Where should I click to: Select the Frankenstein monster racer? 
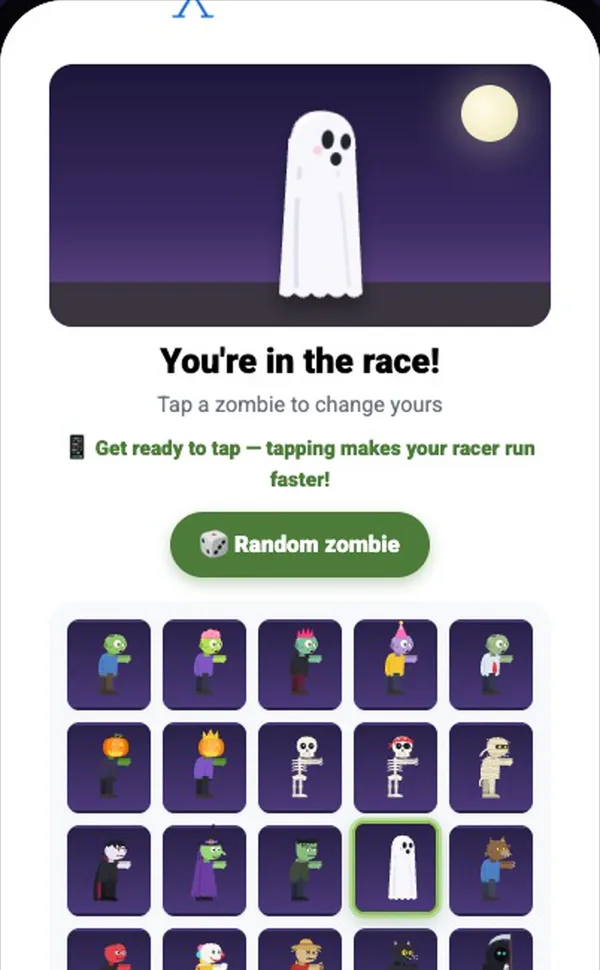300,870
